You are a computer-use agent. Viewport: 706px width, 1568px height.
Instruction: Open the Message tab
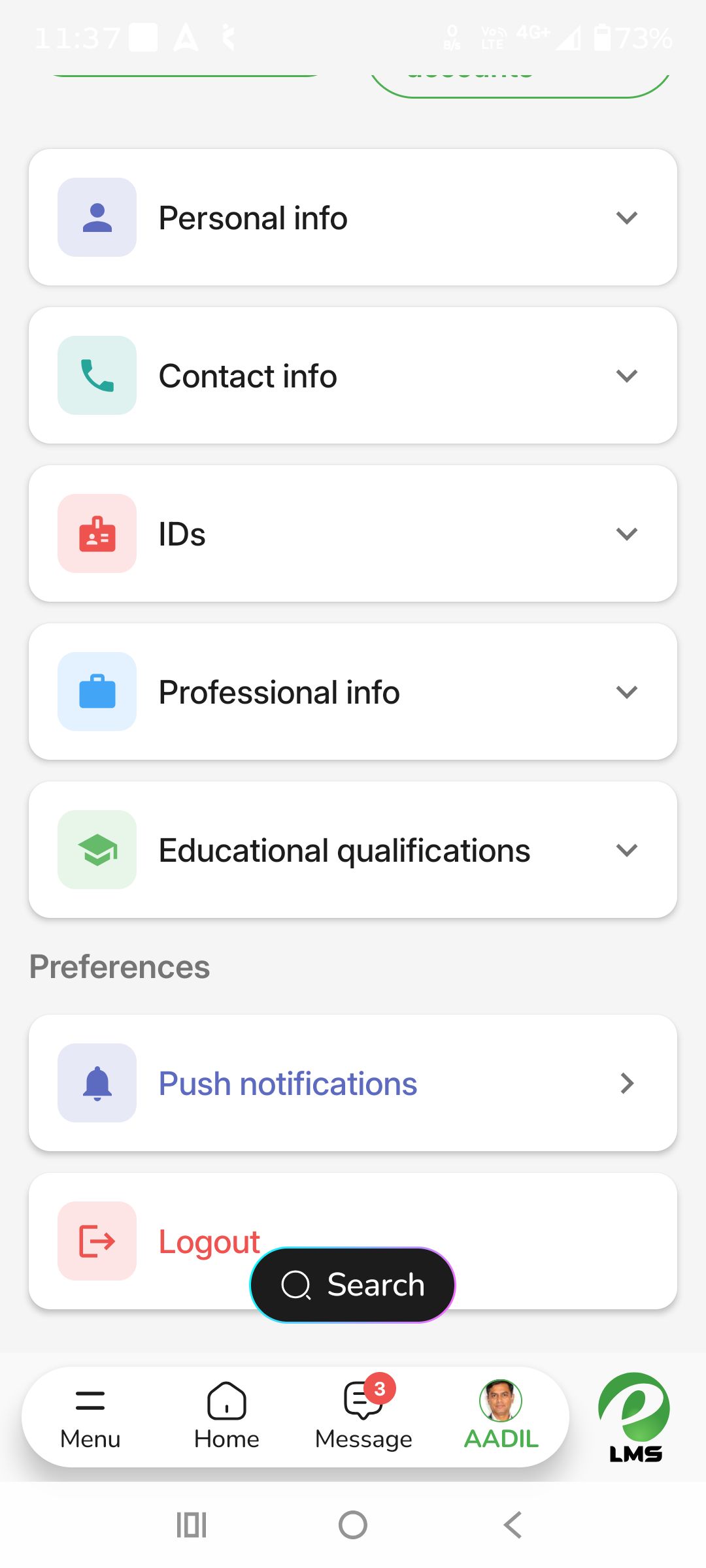coord(363,1417)
